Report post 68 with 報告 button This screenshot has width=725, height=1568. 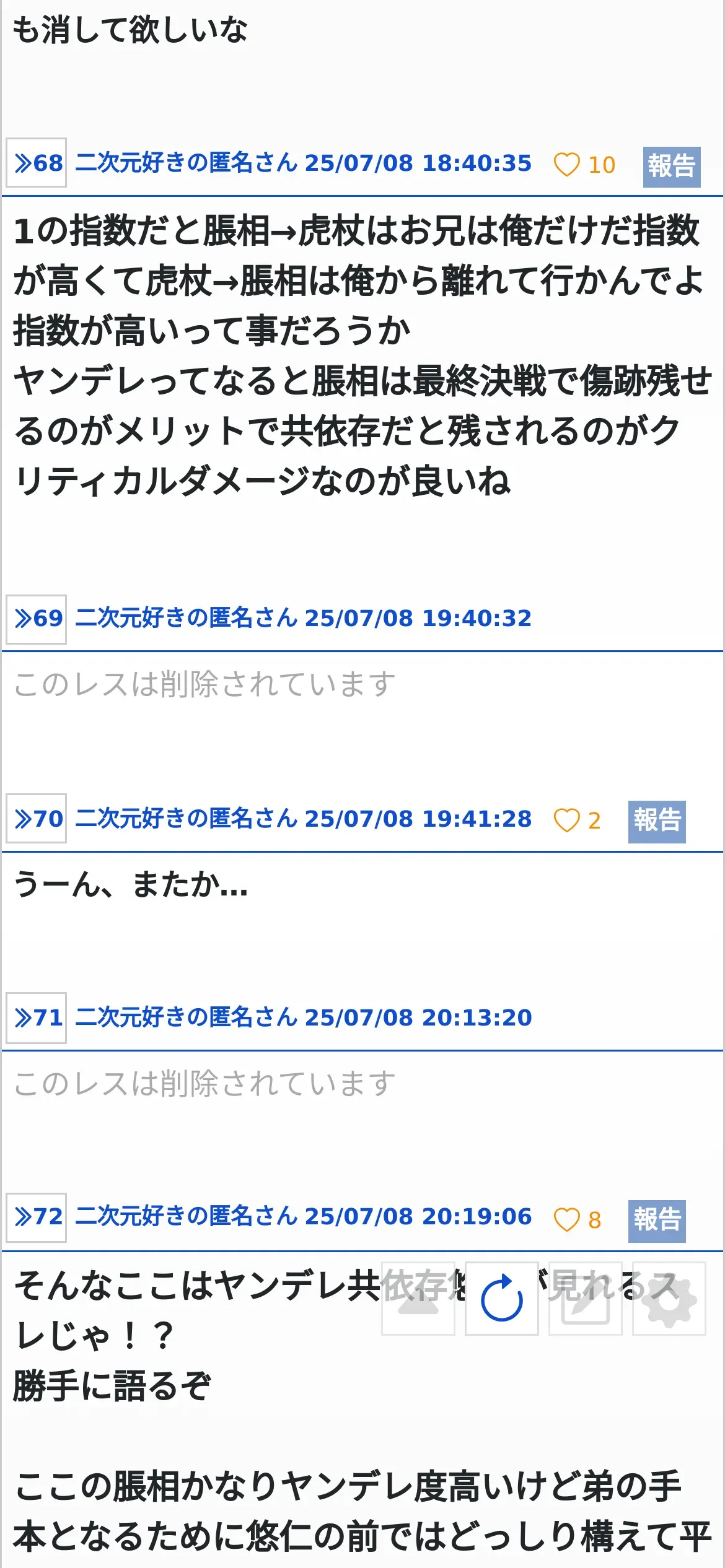click(672, 167)
